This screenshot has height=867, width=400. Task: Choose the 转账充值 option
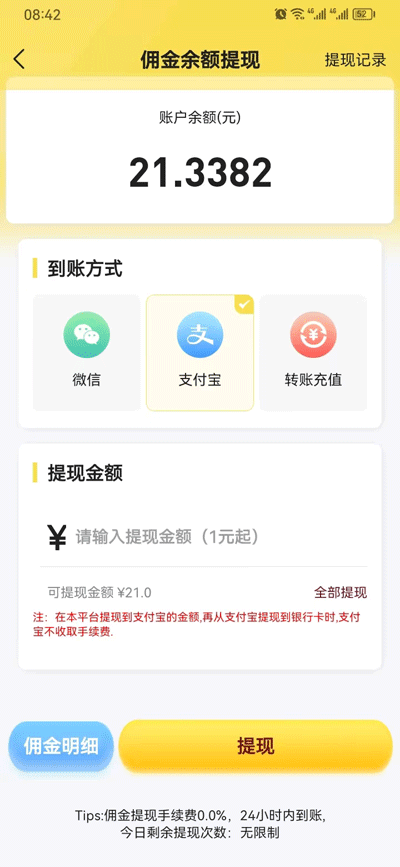tap(313, 353)
